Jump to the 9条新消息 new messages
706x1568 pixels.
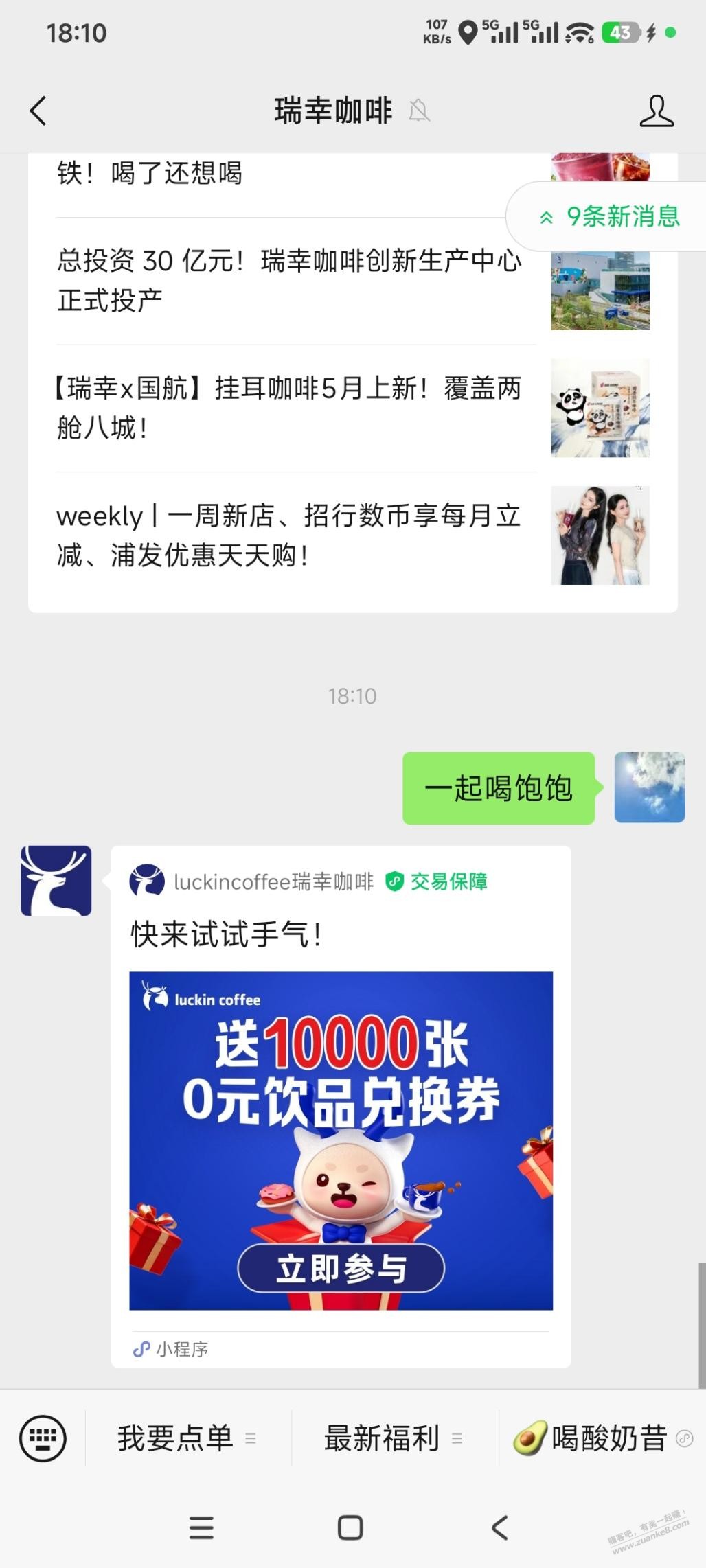coord(611,217)
